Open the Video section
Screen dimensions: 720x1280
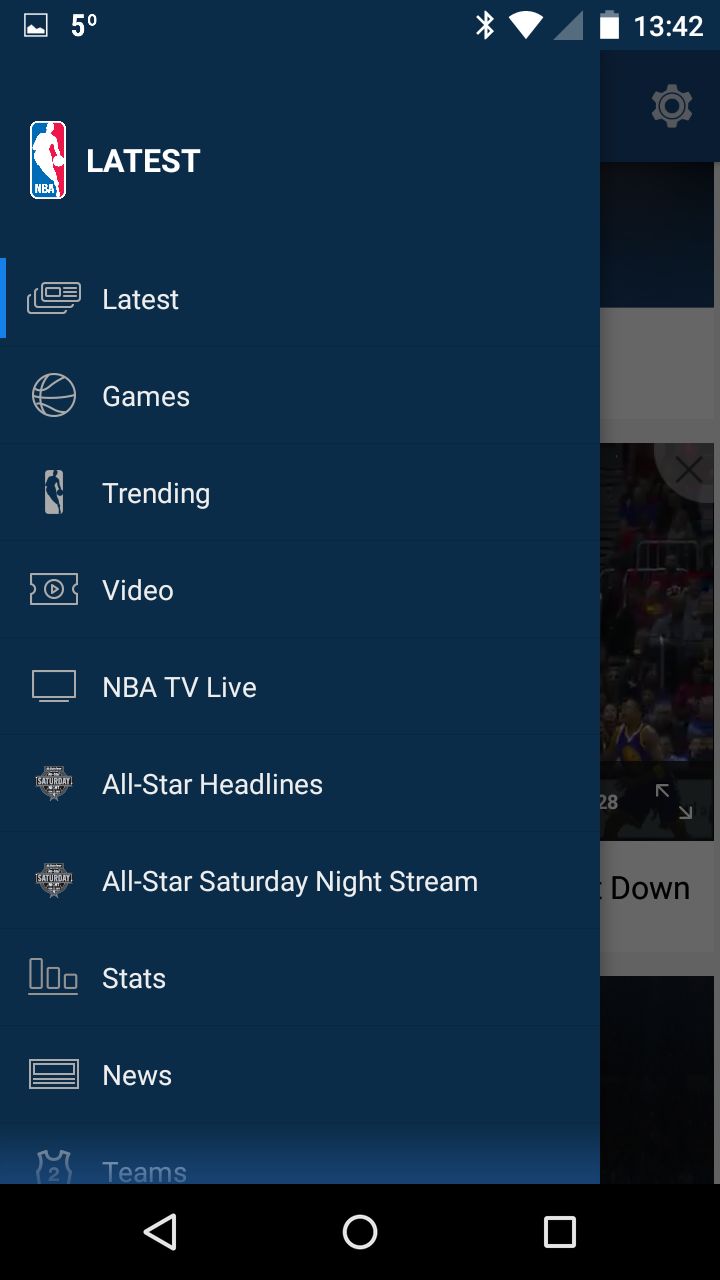point(300,590)
